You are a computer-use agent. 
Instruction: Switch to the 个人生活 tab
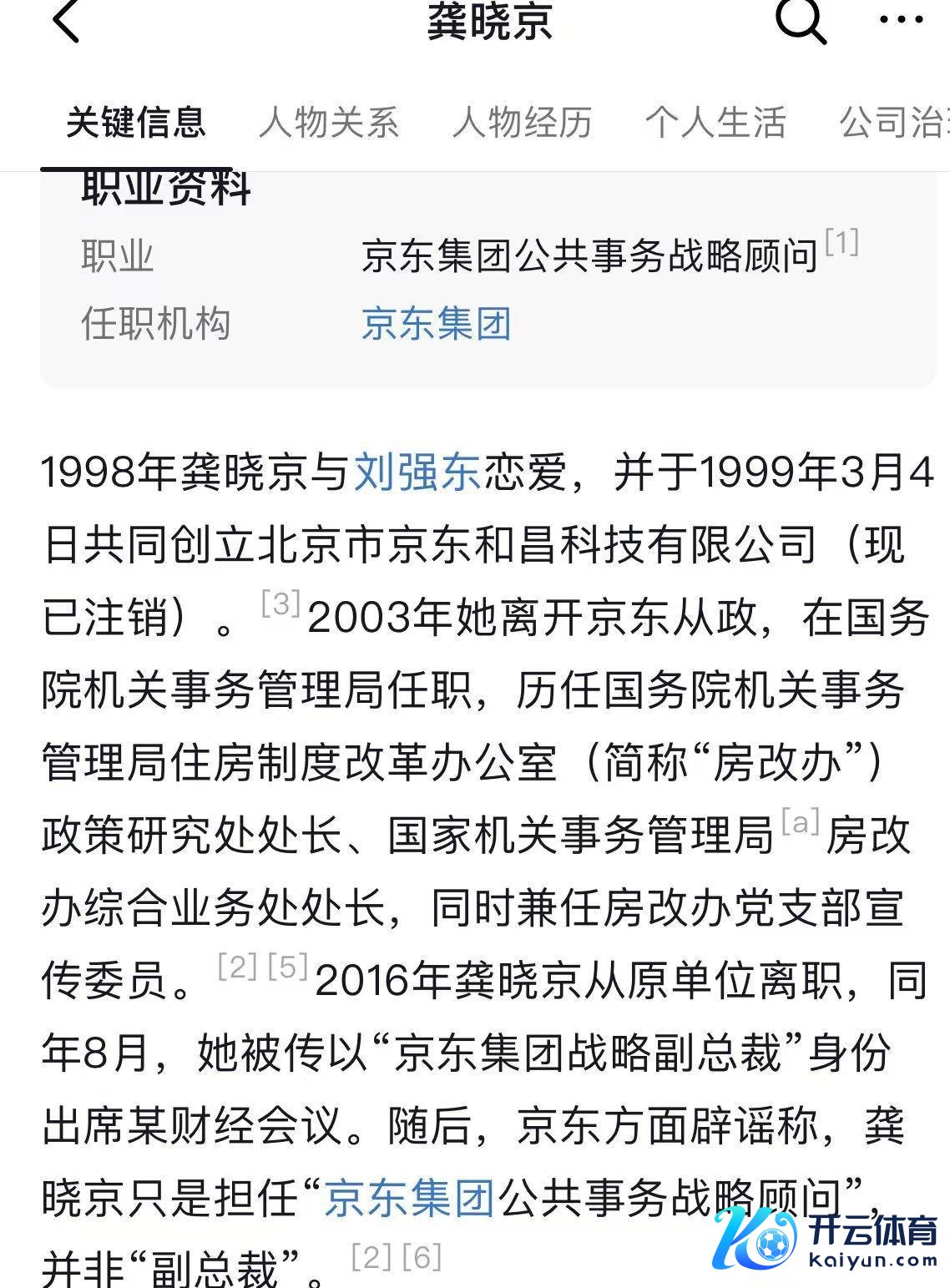point(715,123)
